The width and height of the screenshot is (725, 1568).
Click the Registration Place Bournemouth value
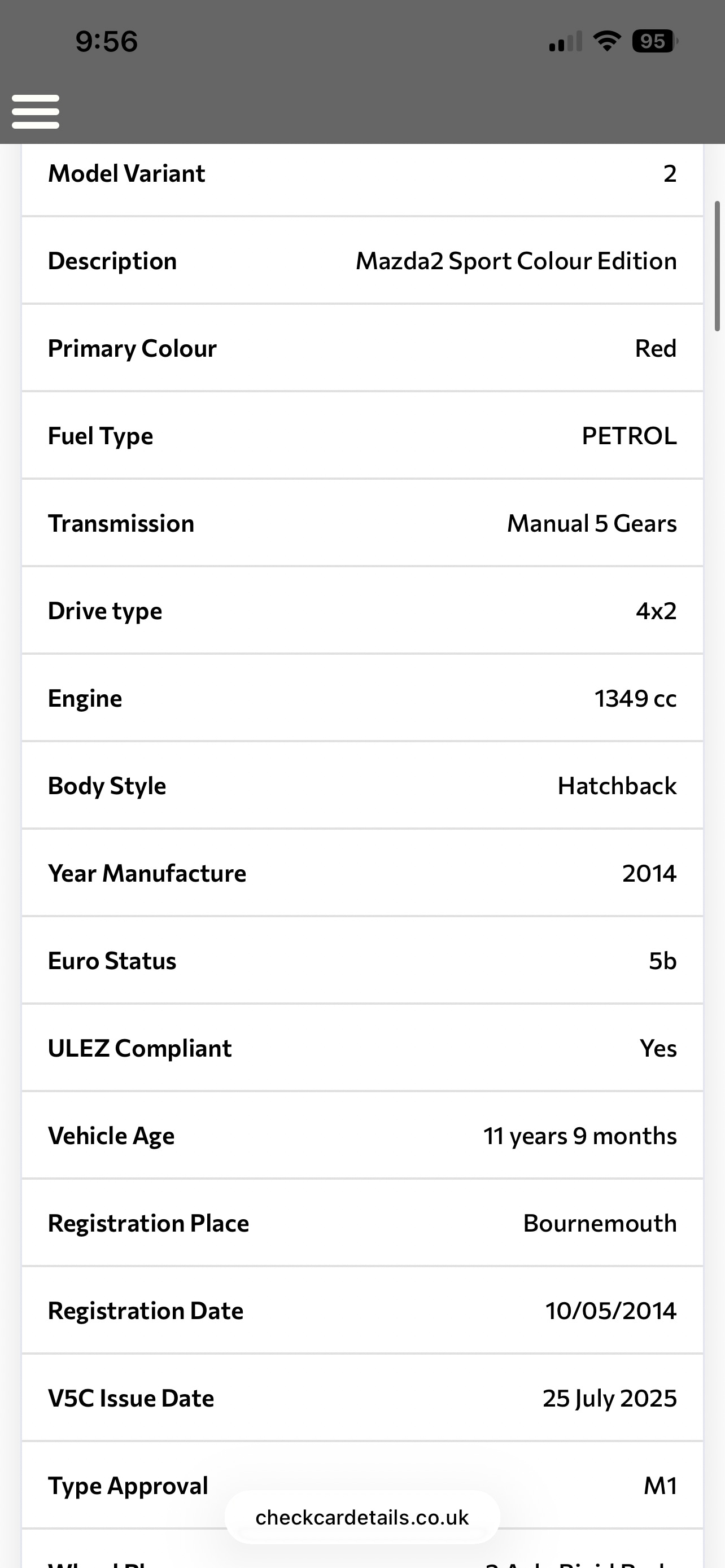point(600,1224)
